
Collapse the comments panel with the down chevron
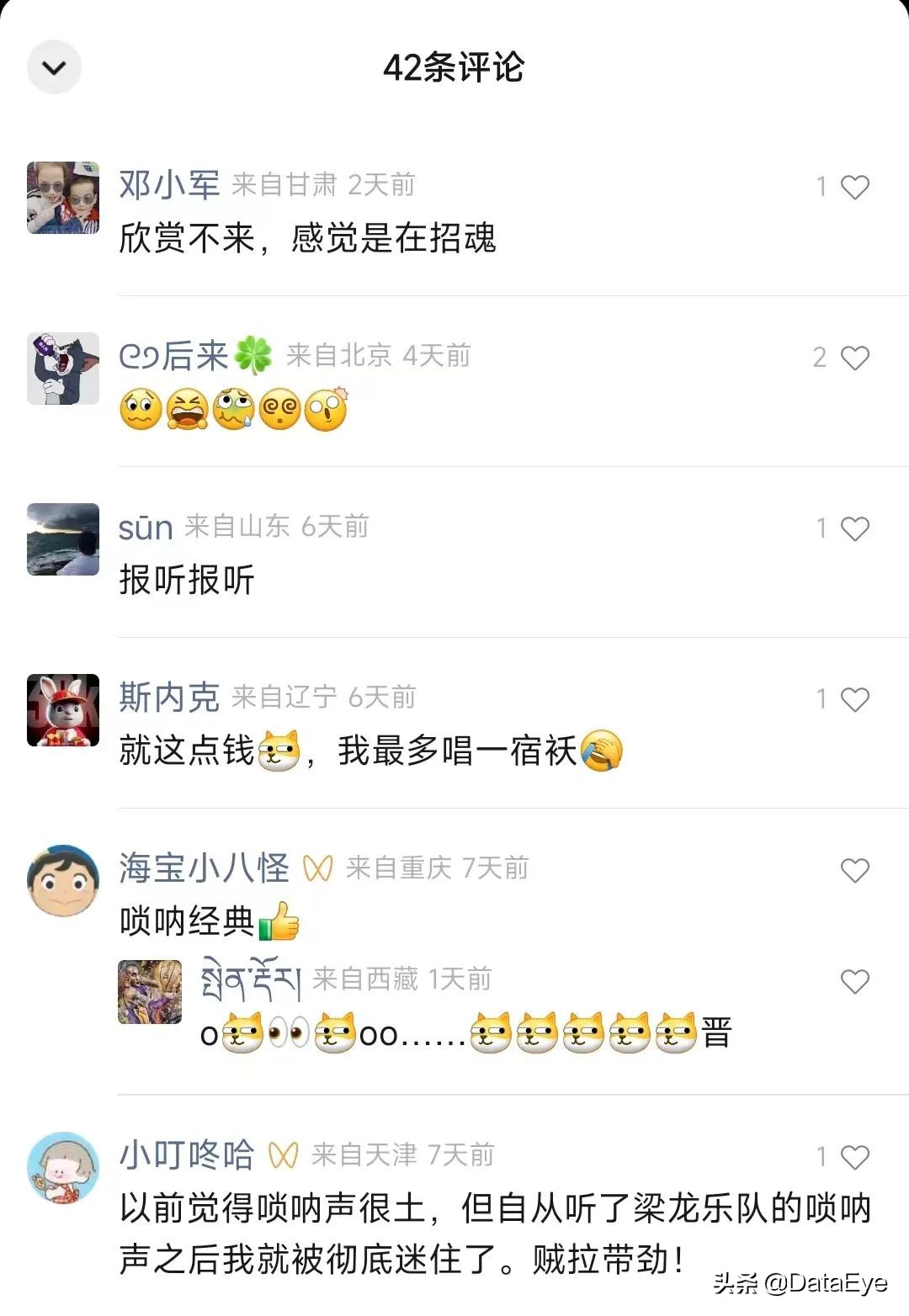54,66
